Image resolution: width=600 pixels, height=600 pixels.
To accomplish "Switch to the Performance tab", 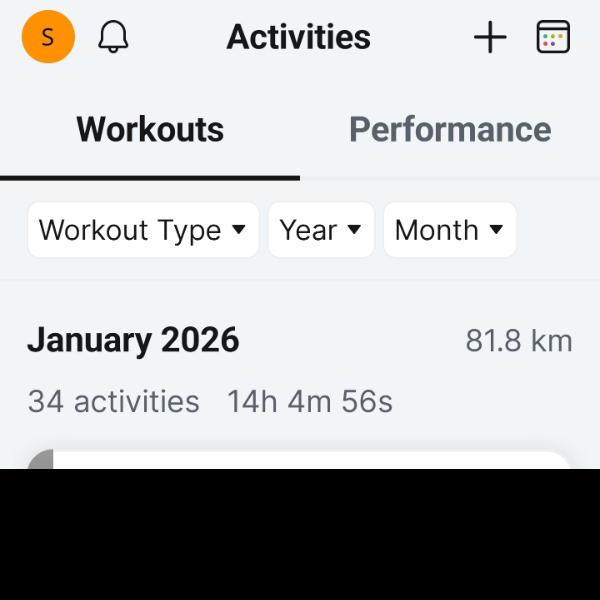I will [450, 130].
